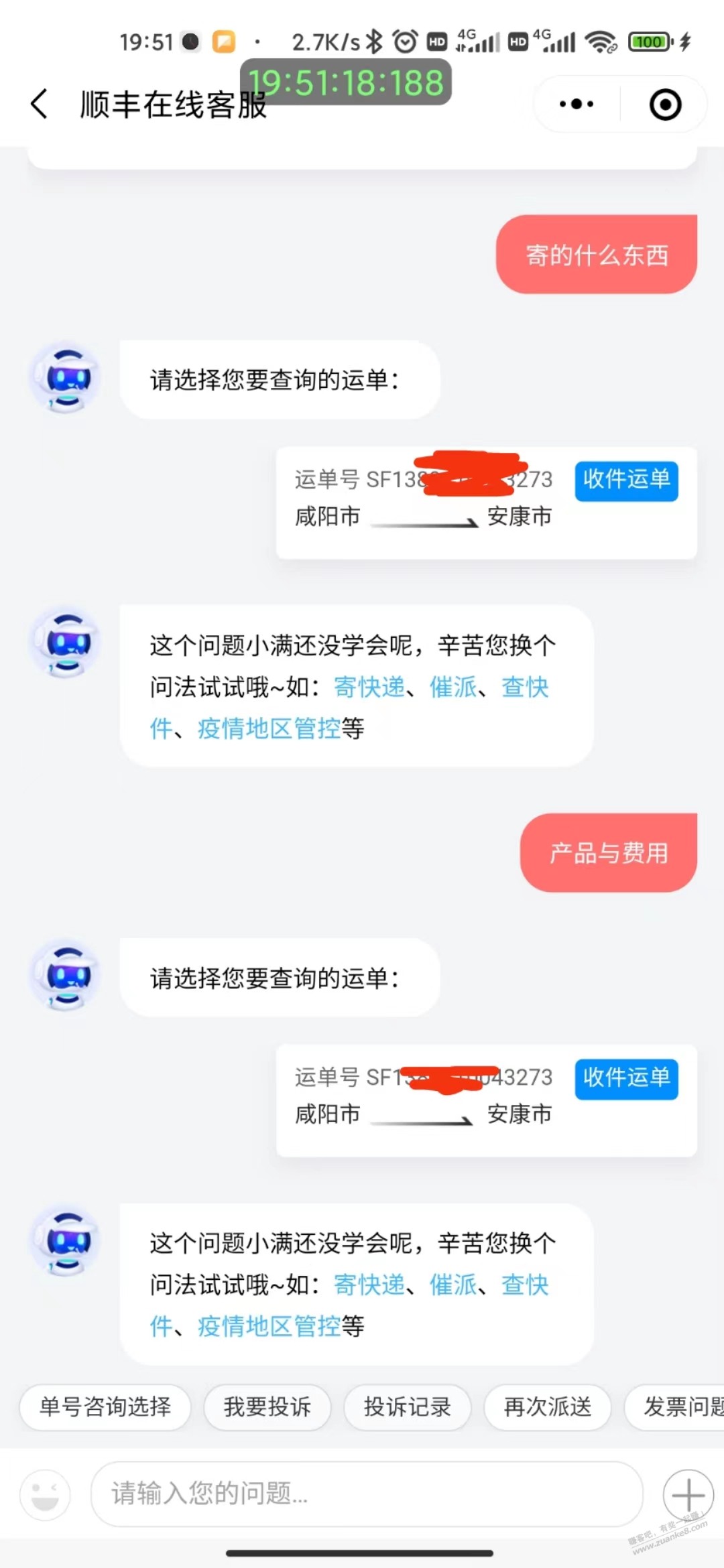Open the mini-program options via the three-dot icon
The image size is (724, 1568).
pos(575,105)
